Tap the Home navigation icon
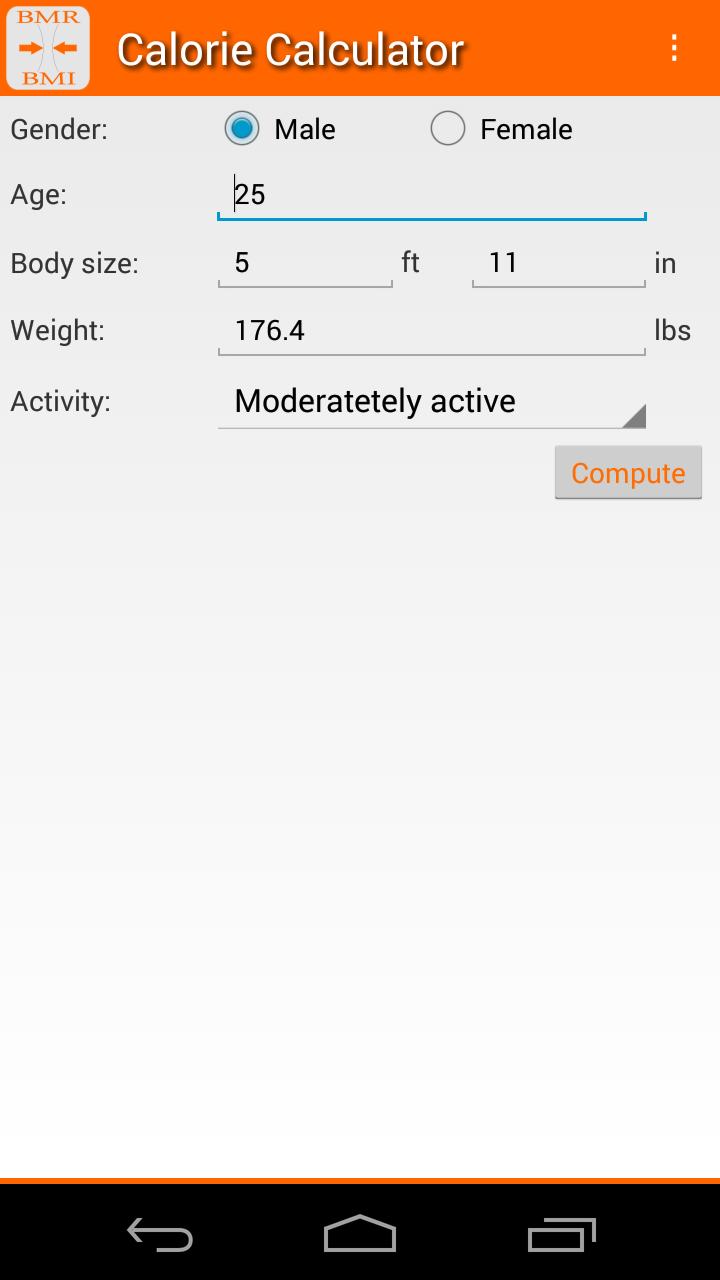Image resolution: width=720 pixels, height=1280 pixels. coord(359,1236)
